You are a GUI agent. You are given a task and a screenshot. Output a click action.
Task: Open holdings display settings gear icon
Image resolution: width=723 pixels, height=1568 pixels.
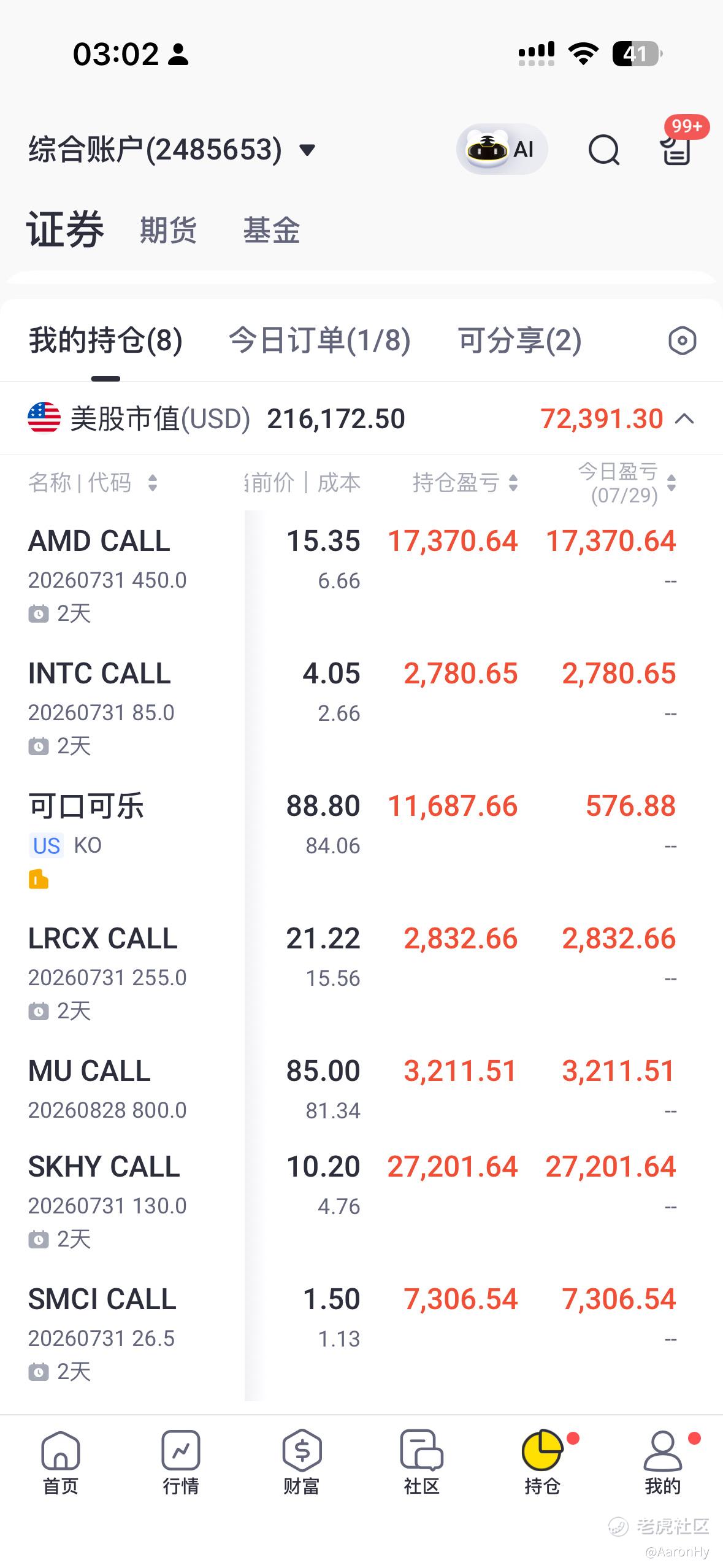pos(682,340)
